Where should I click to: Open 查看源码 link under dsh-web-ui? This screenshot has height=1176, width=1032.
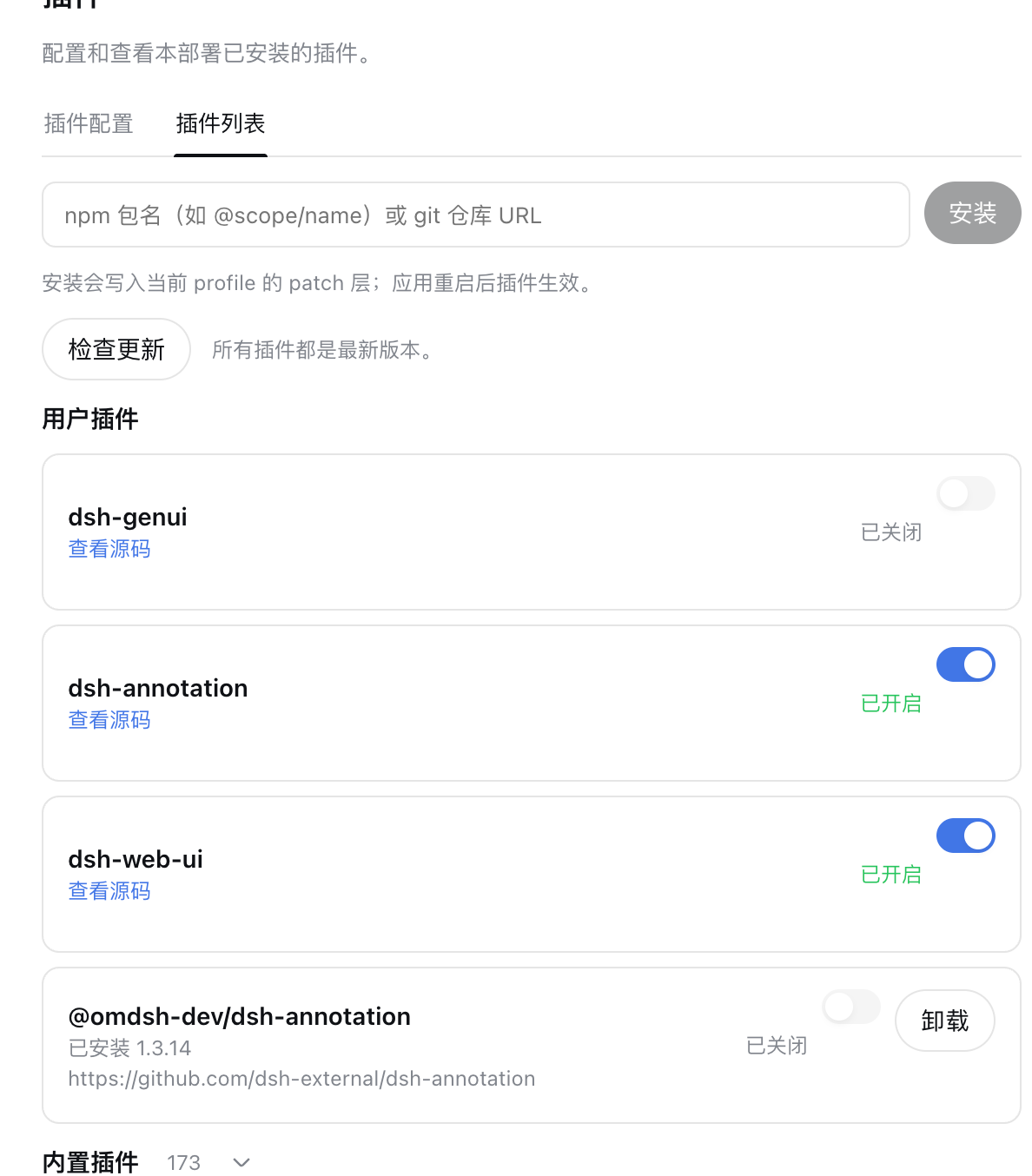click(x=109, y=891)
